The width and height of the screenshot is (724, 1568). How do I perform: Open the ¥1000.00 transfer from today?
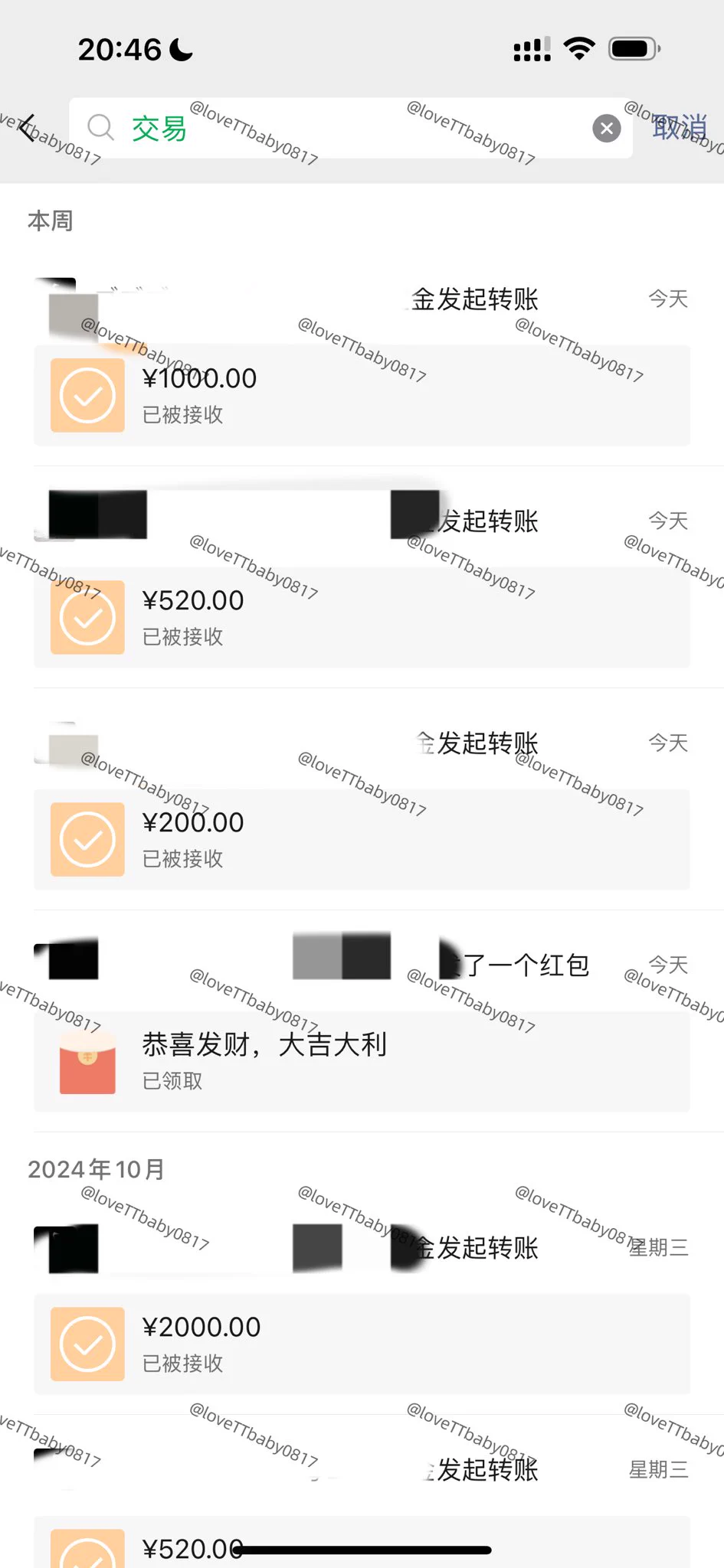[x=362, y=395]
